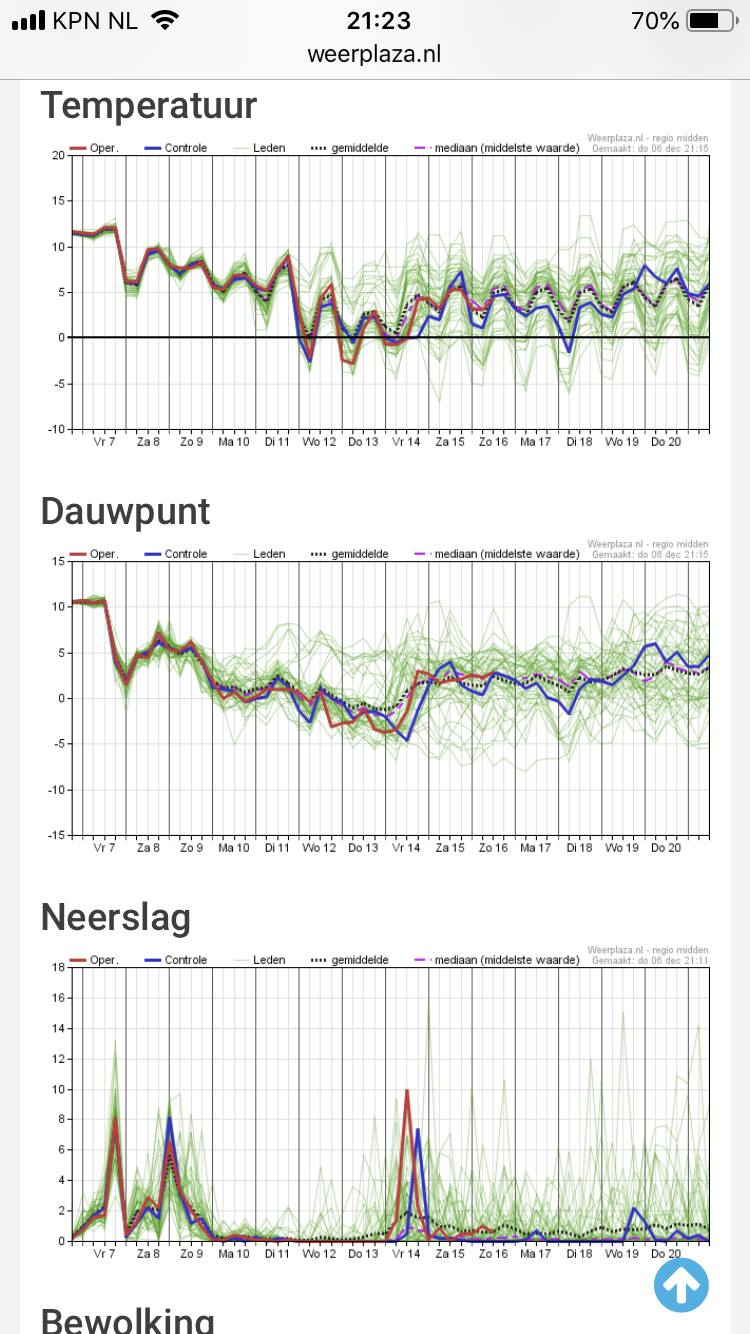Tap the scroll-to-top arrow button
Screen dimensions: 750x1334
pos(682,1283)
